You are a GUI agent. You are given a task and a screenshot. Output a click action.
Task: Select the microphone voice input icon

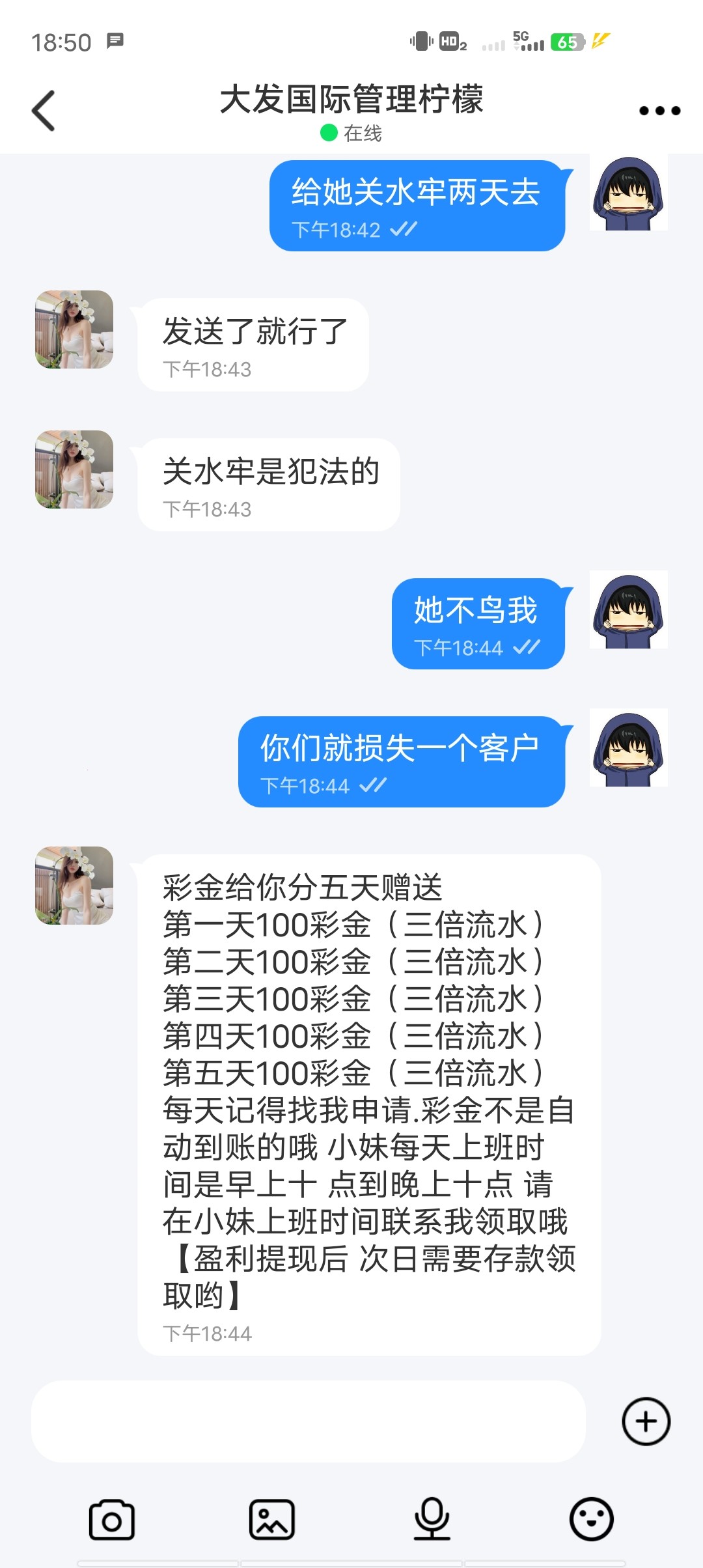click(x=431, y=1519)
